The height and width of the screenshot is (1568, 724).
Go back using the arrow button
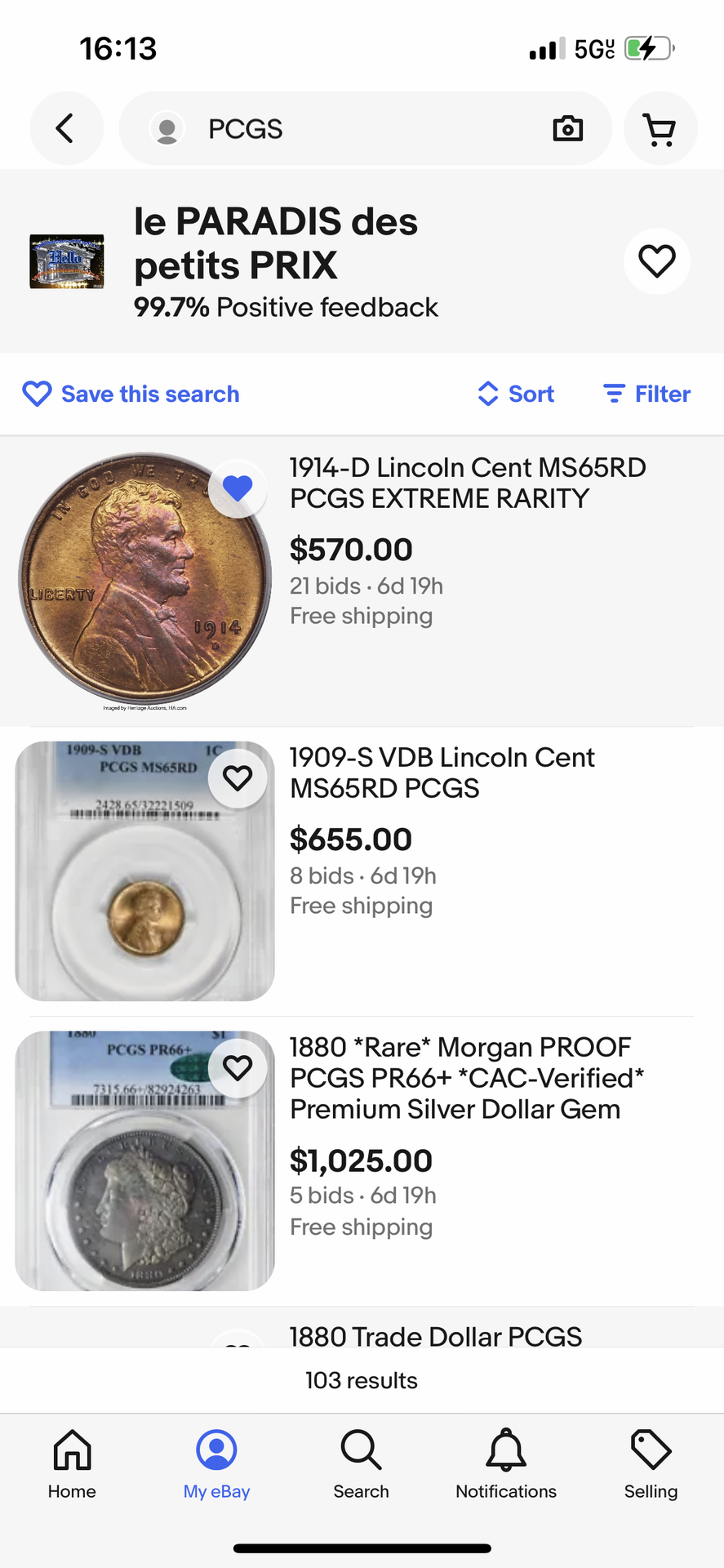coord(66,129)
